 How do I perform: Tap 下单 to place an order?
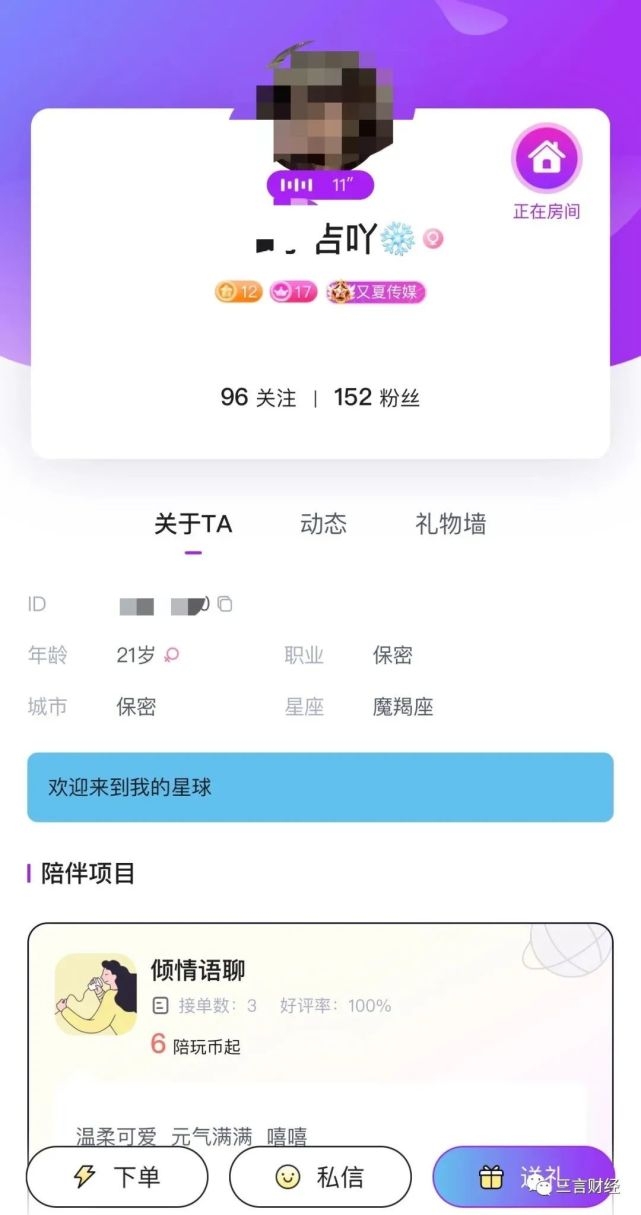pos(117,1177)
